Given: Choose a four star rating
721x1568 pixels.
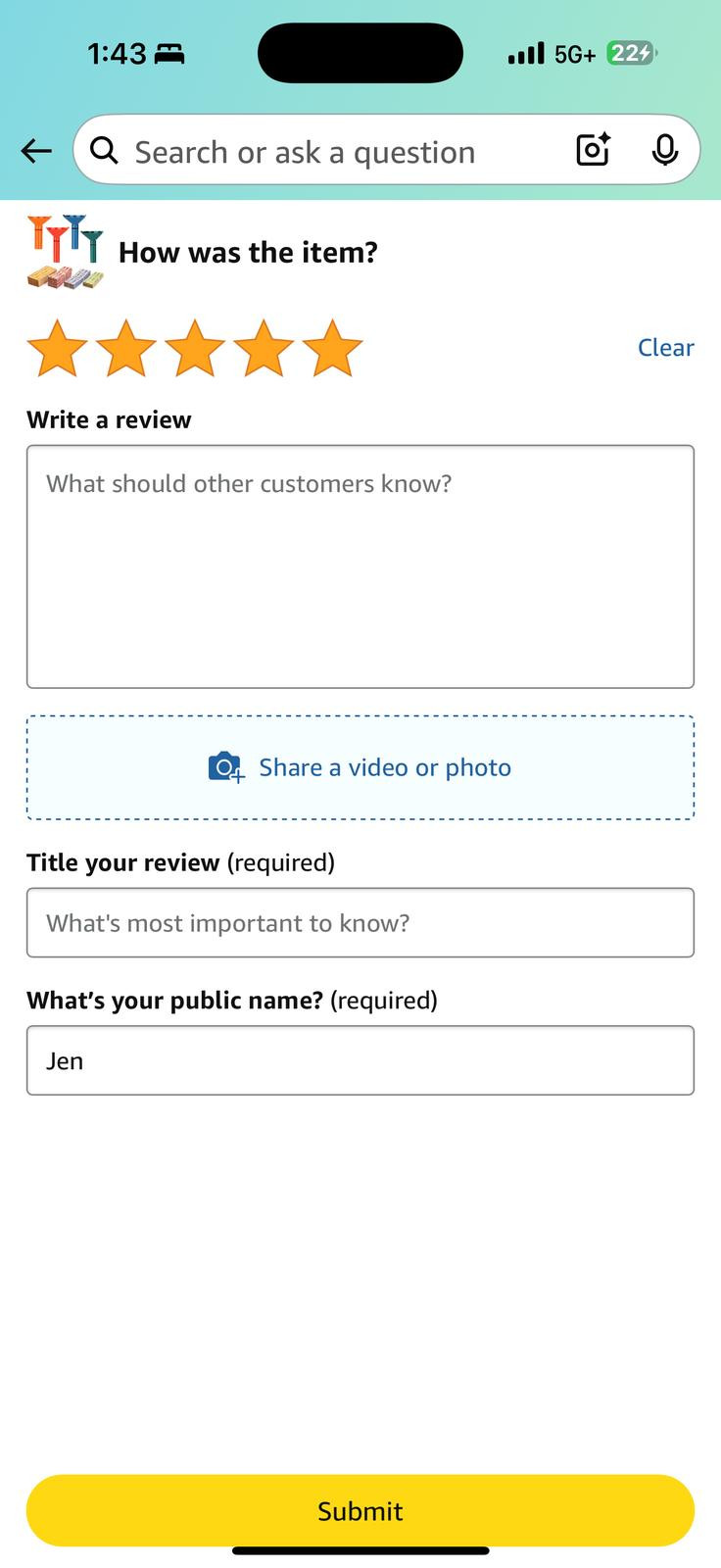Looking at the screenshot, I should 264,348.
